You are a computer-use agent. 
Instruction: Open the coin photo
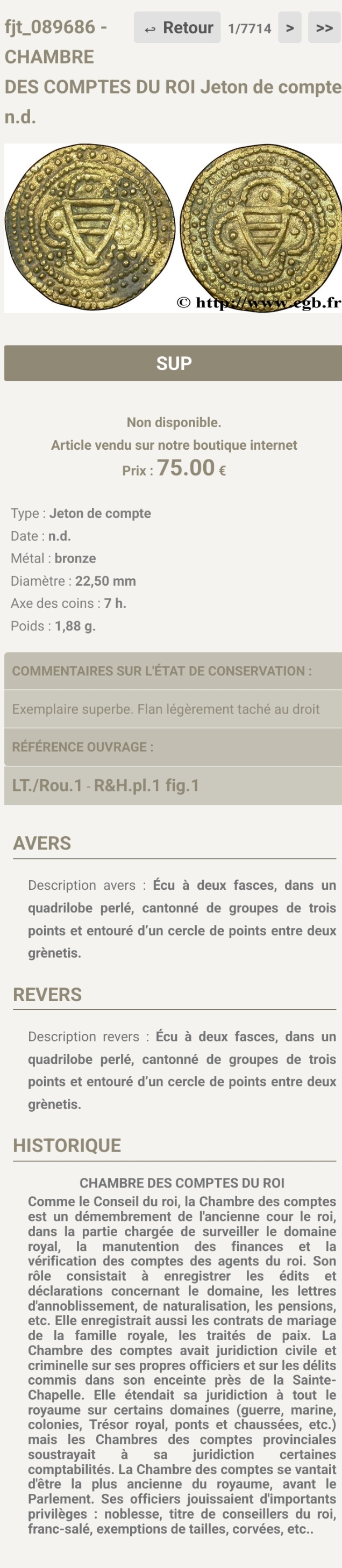point(173,228)
